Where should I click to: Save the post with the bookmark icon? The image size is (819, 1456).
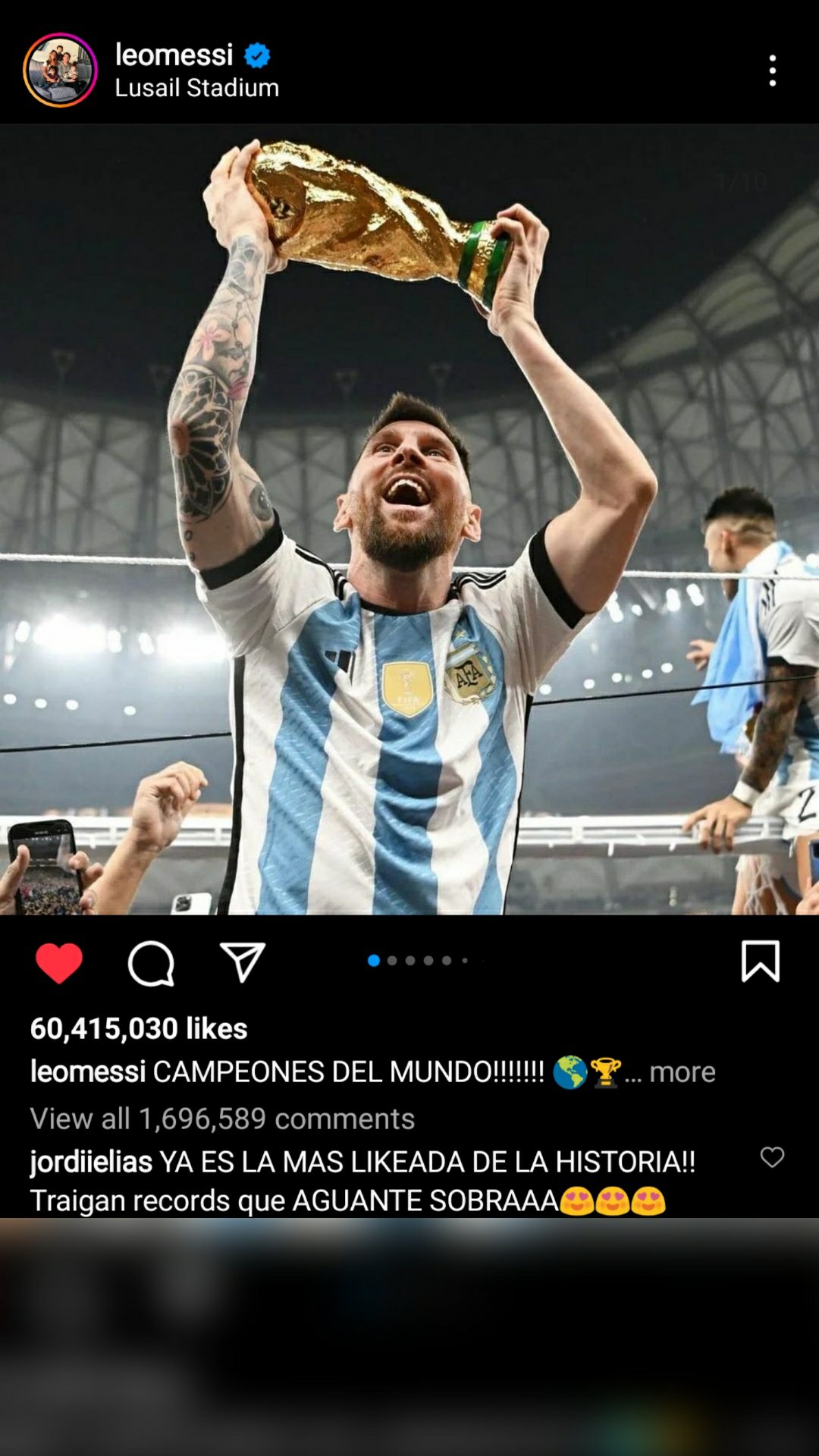tap(760, 961)
